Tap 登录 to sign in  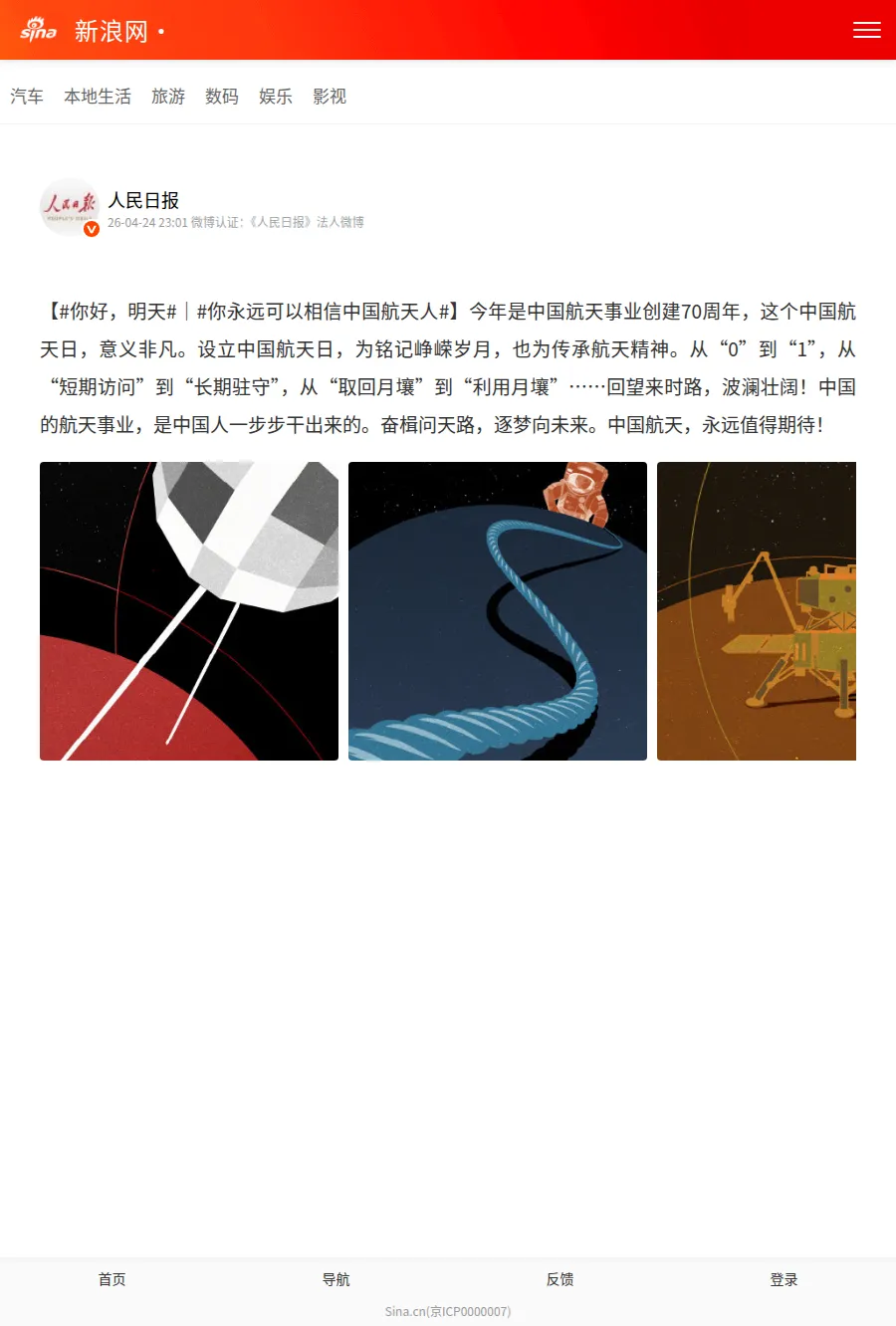click(784, 1279)
